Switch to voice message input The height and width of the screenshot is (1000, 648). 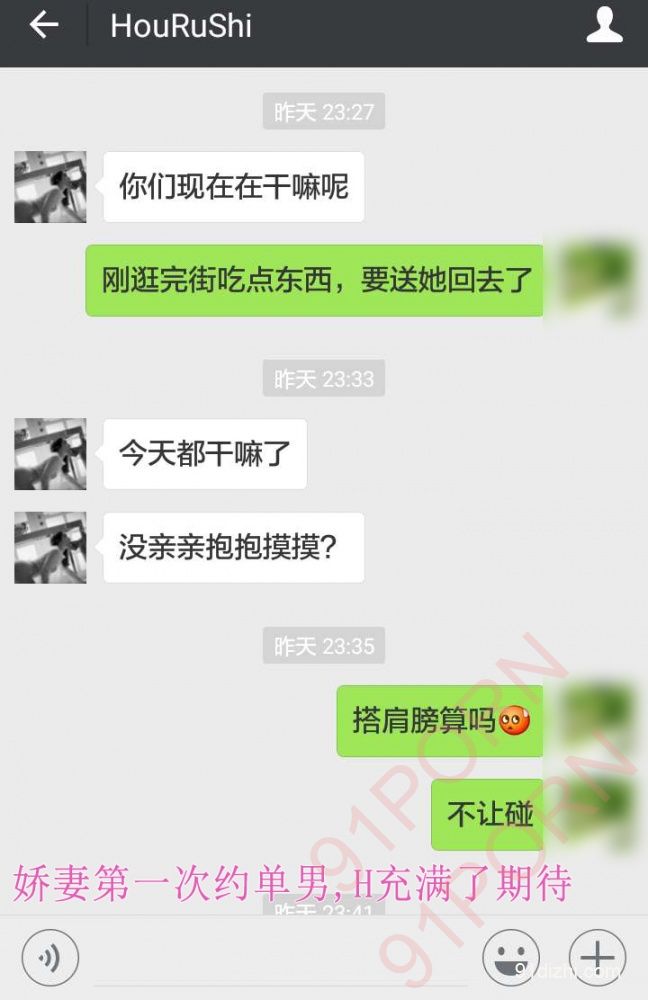pos(49,959)
